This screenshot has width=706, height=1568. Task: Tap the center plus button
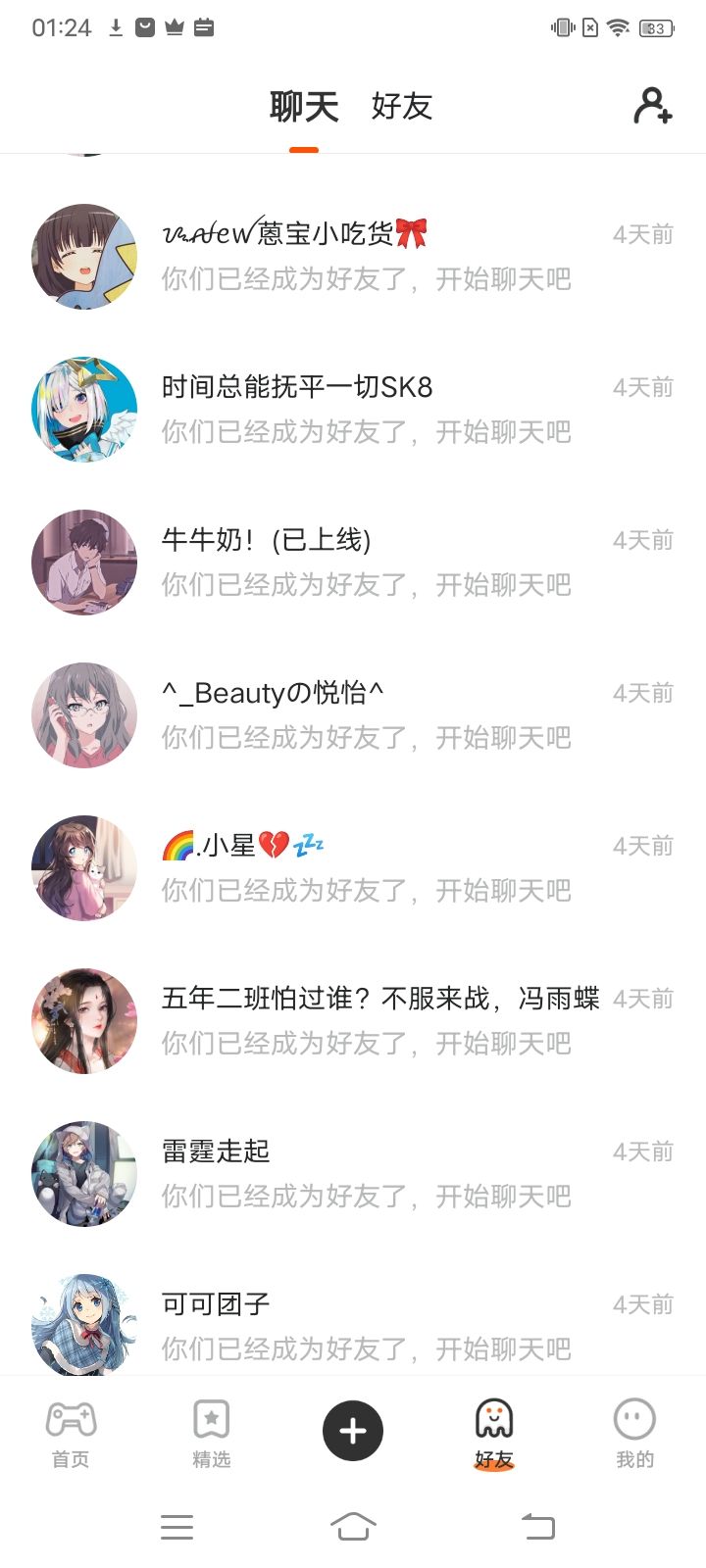pyautogui.click(x=353, y=1431)
